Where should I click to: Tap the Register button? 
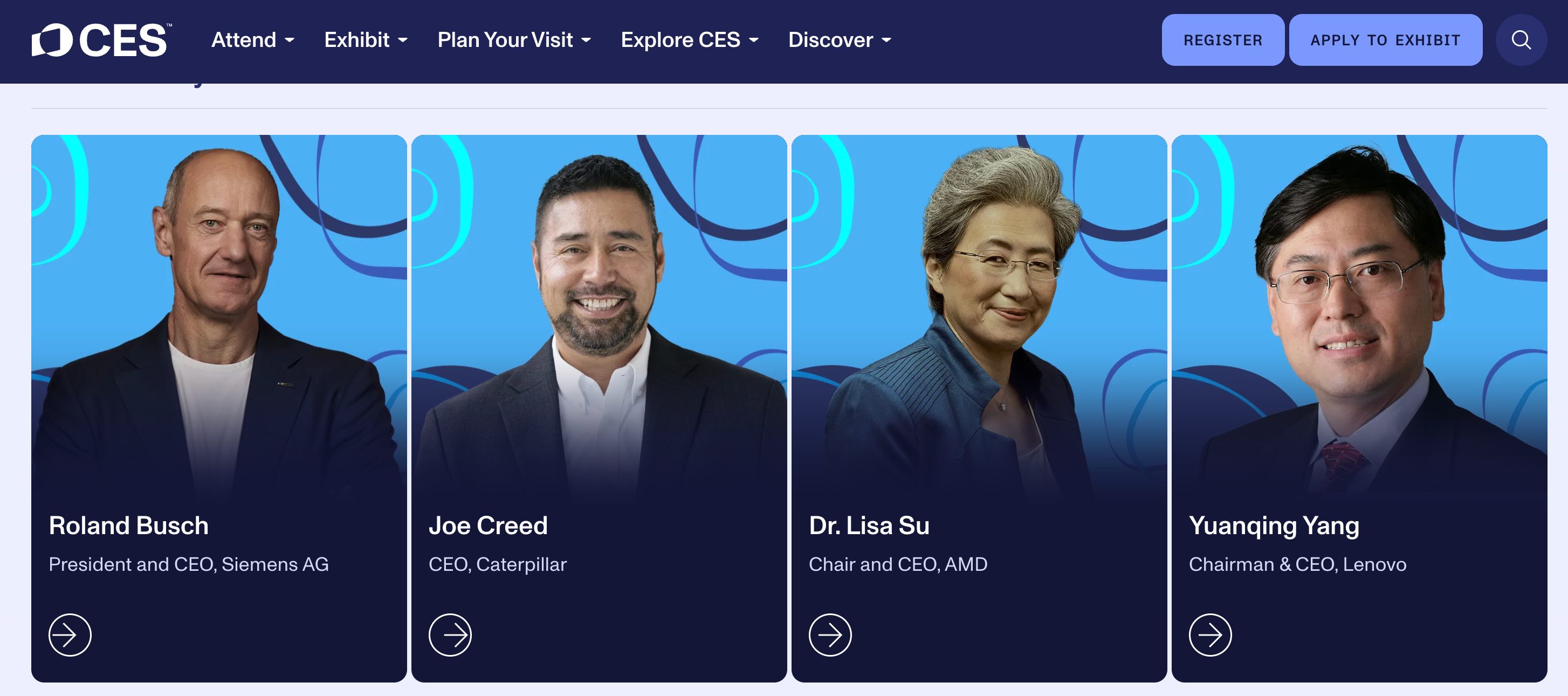1222,40
